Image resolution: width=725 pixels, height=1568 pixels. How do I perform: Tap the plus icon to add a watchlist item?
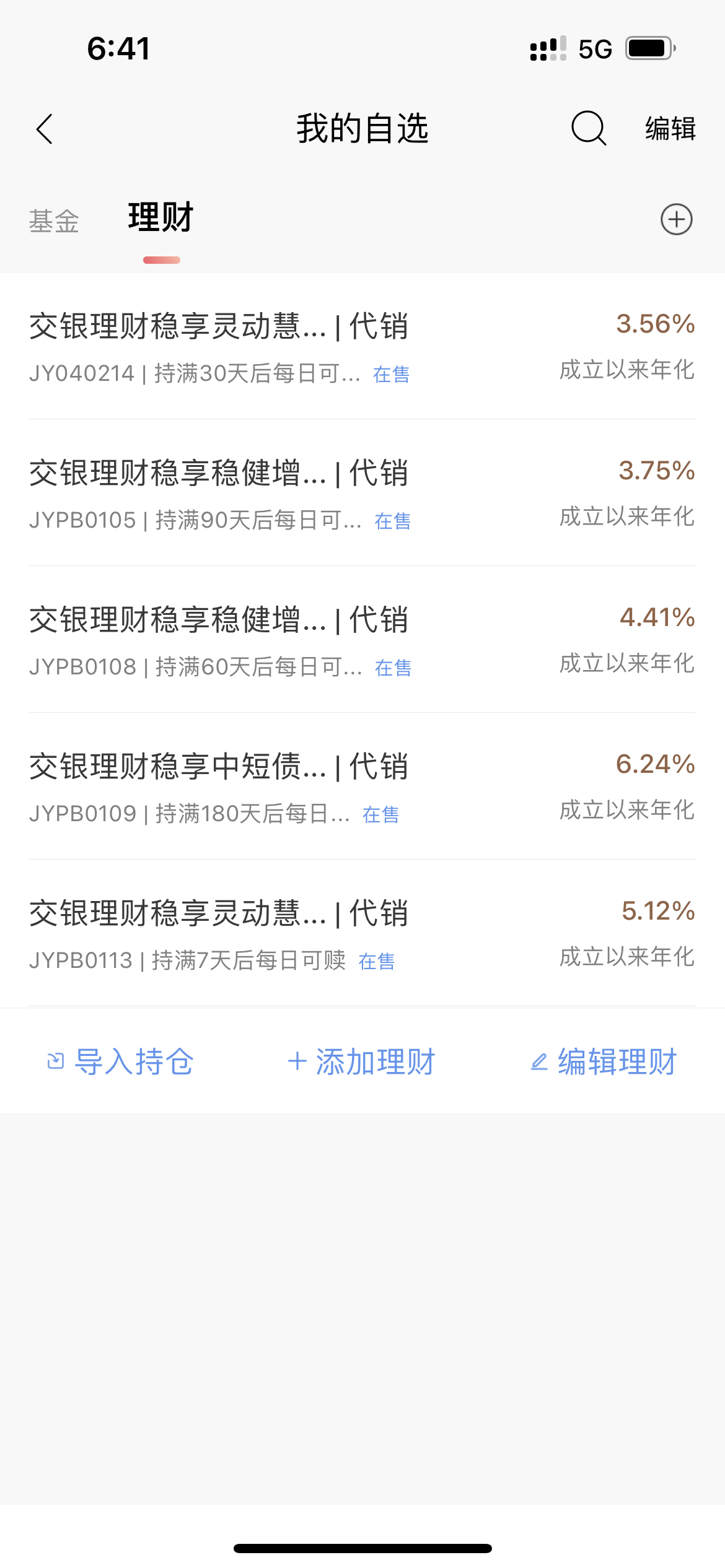(675, 220)
